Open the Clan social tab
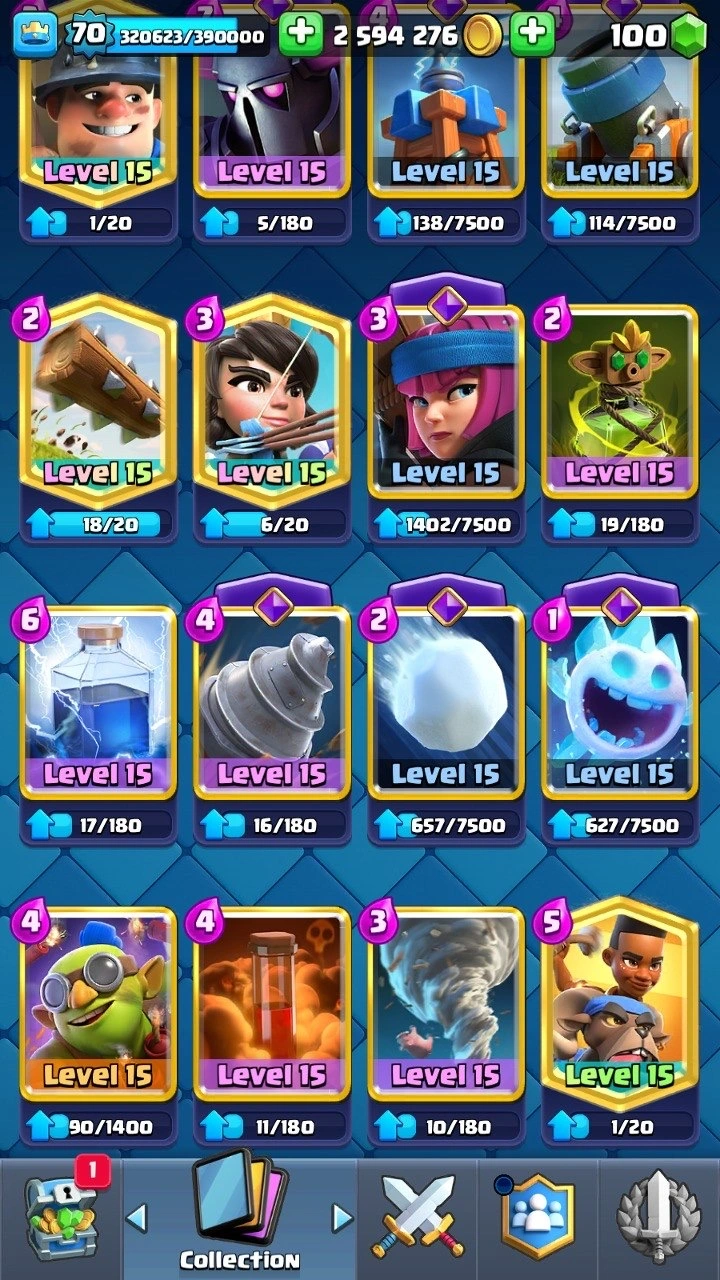 click(540, 1220)
